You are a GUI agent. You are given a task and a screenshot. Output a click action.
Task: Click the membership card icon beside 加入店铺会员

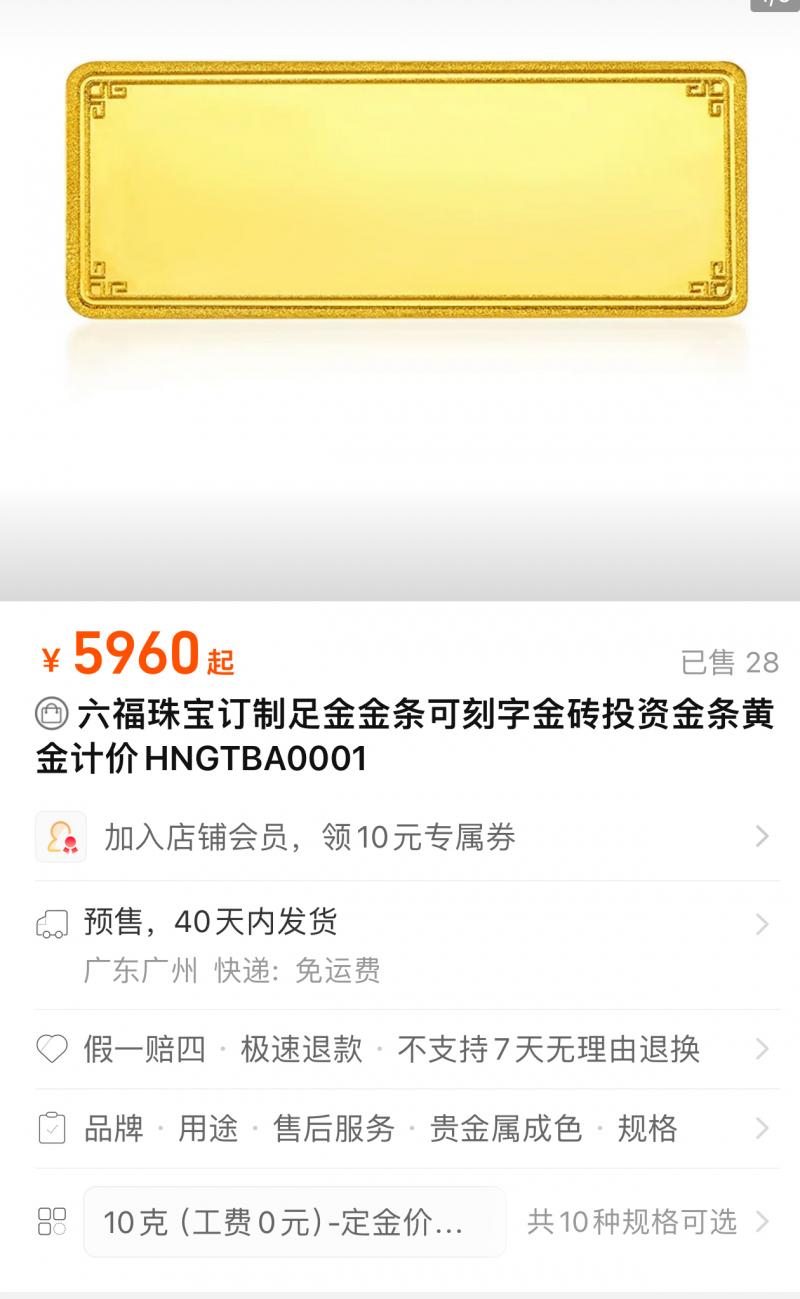click(x=60, y=838)
